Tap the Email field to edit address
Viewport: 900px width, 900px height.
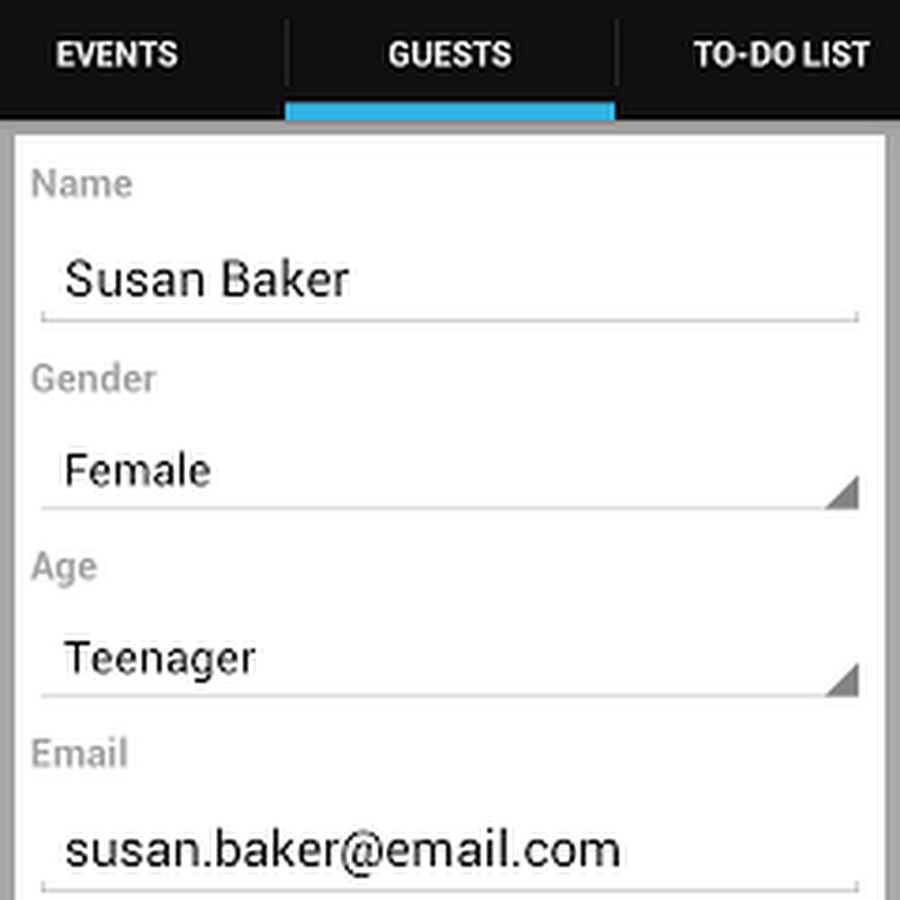coord(450,850)
